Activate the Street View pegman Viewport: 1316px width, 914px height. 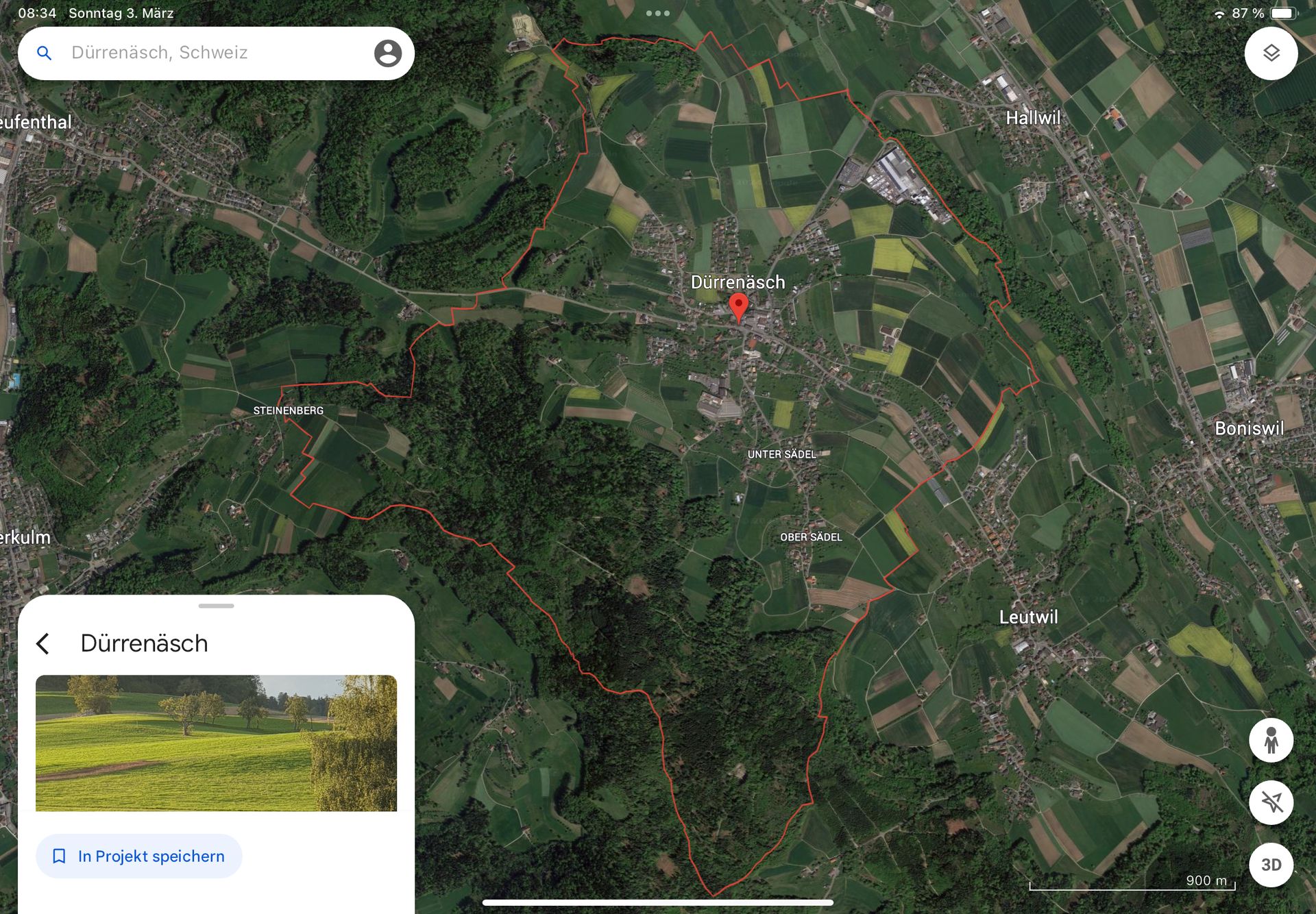click(1271, 740)
